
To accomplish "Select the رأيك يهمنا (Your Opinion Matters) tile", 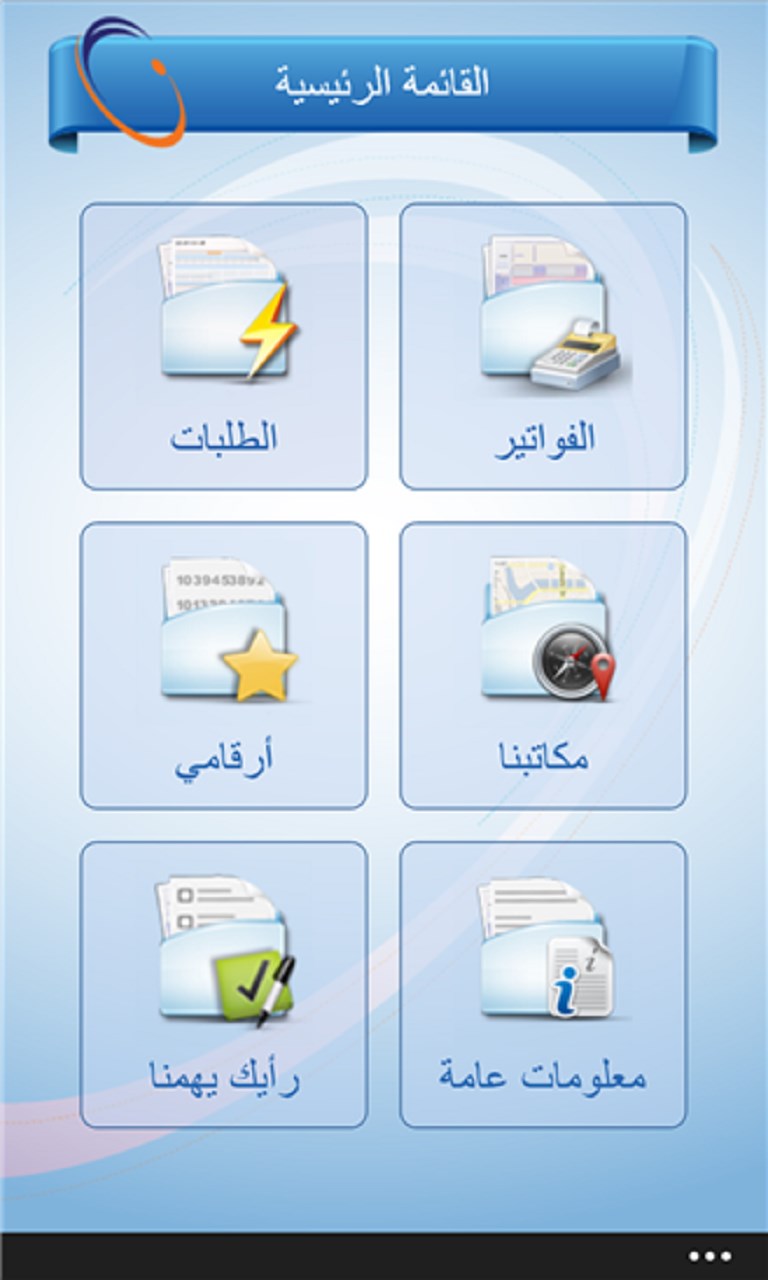I will 224,984.
